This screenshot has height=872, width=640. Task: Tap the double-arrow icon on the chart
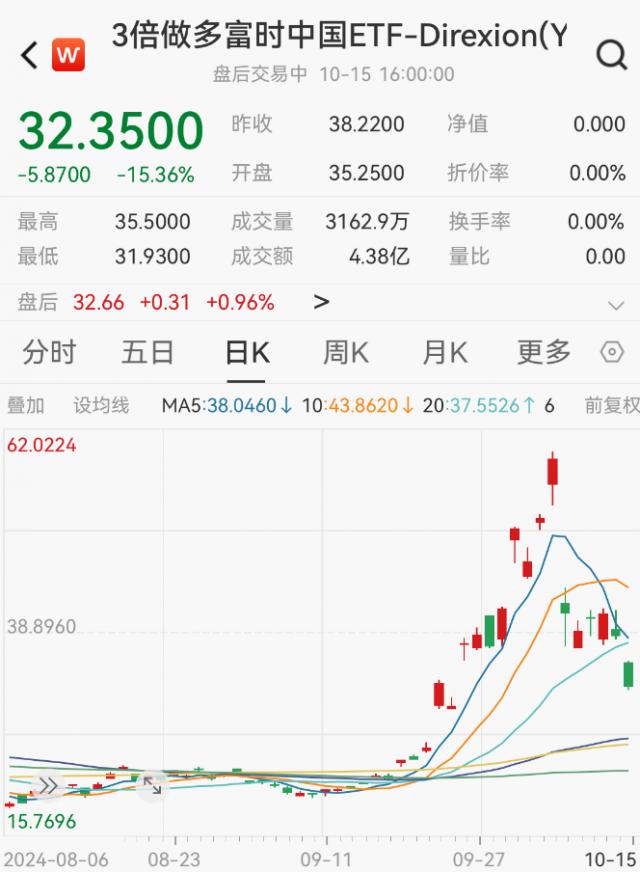pyautogui.click(x=47, y=786)
